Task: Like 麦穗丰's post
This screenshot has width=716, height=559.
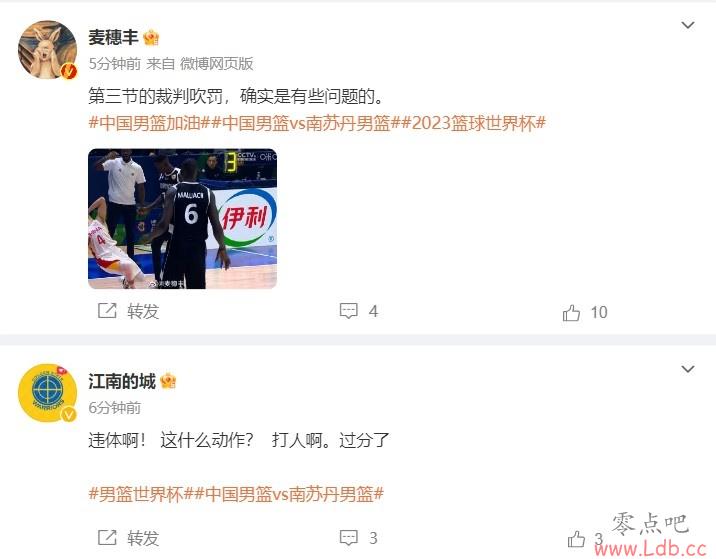Action: coord(585,313)
